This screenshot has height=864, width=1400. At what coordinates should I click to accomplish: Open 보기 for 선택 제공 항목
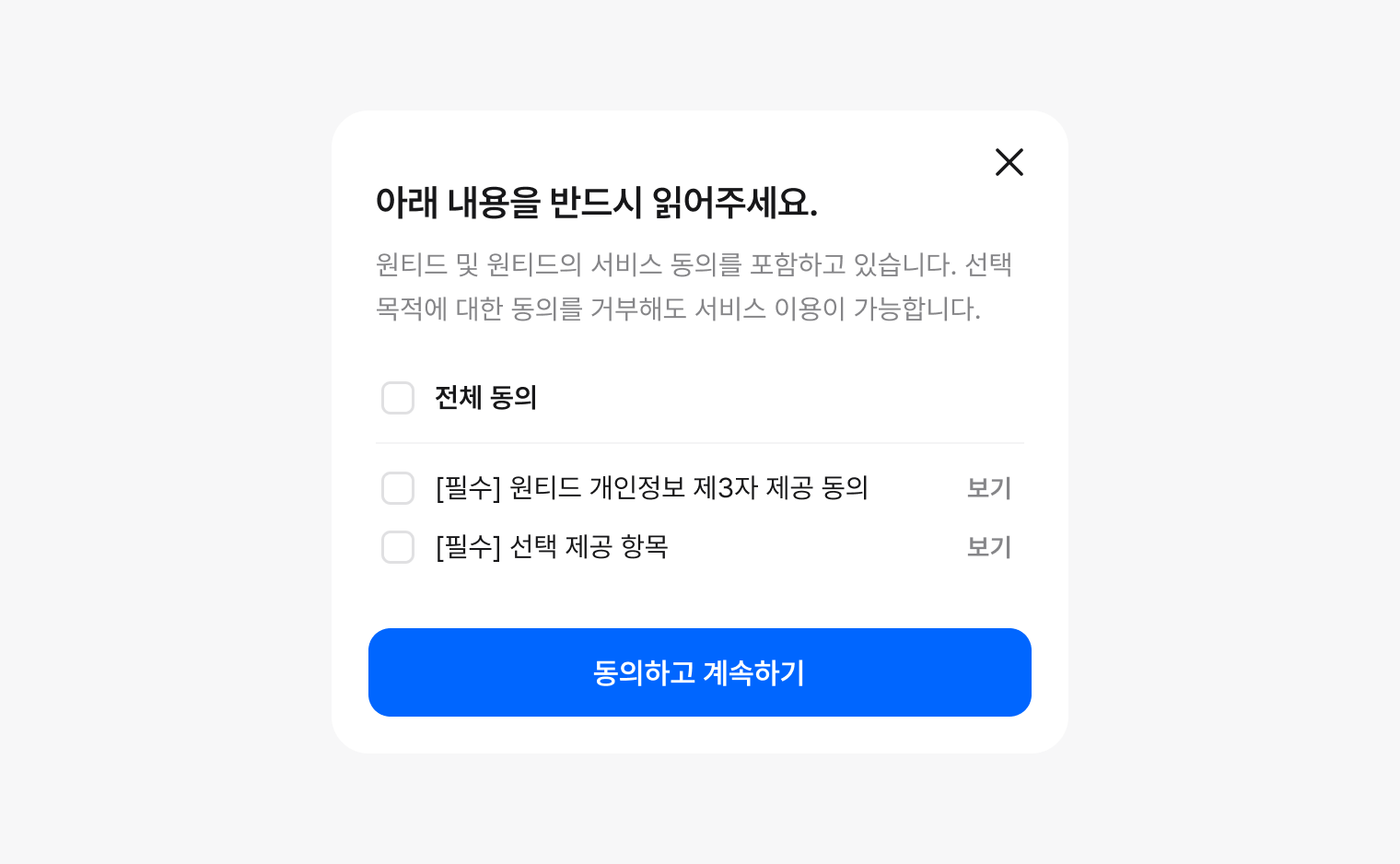[x=989, y=547]
